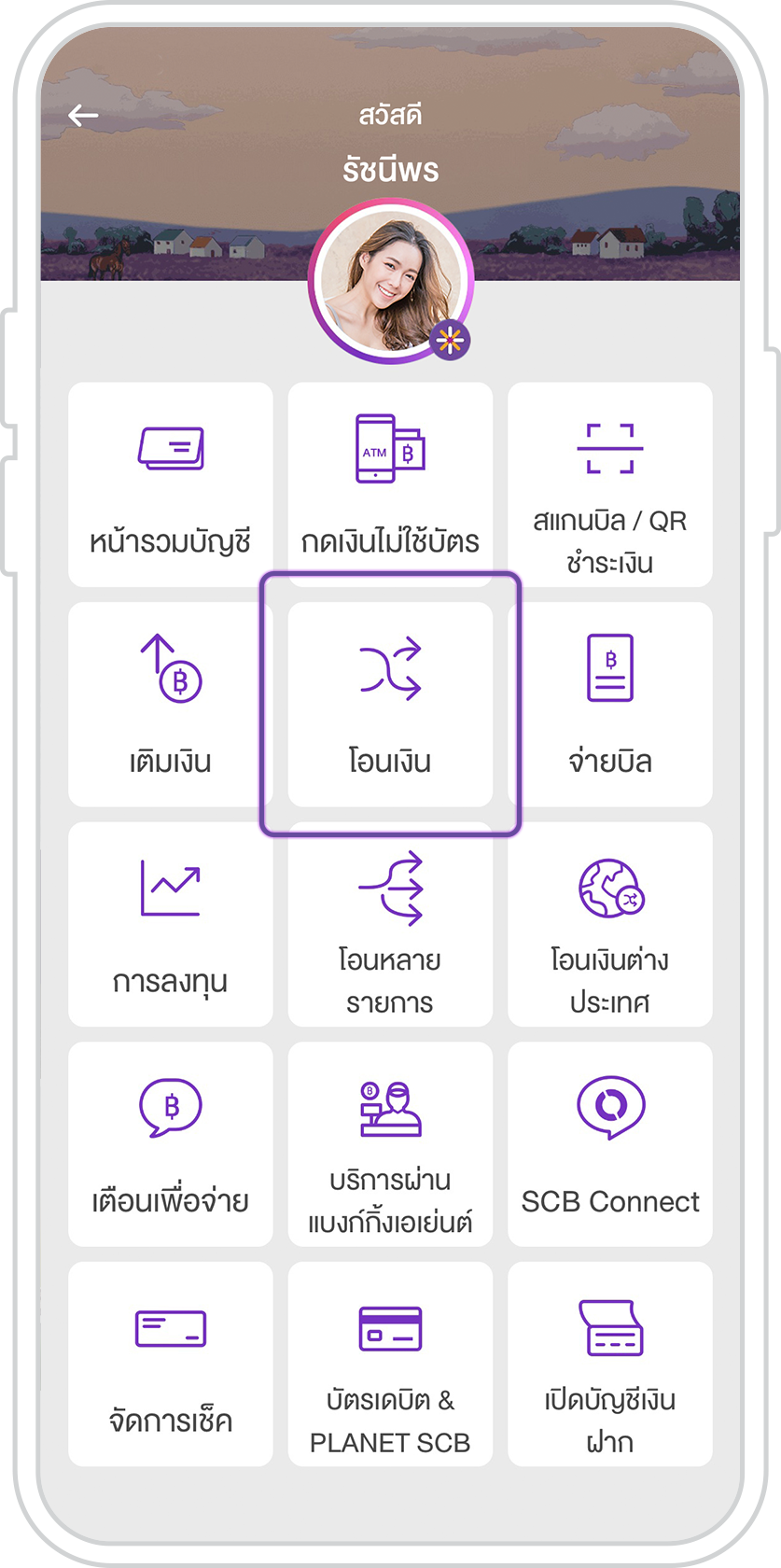Open หน้ารวมบัญชี account overview
The image size is (781, 1568).
(x=171, y=484)
